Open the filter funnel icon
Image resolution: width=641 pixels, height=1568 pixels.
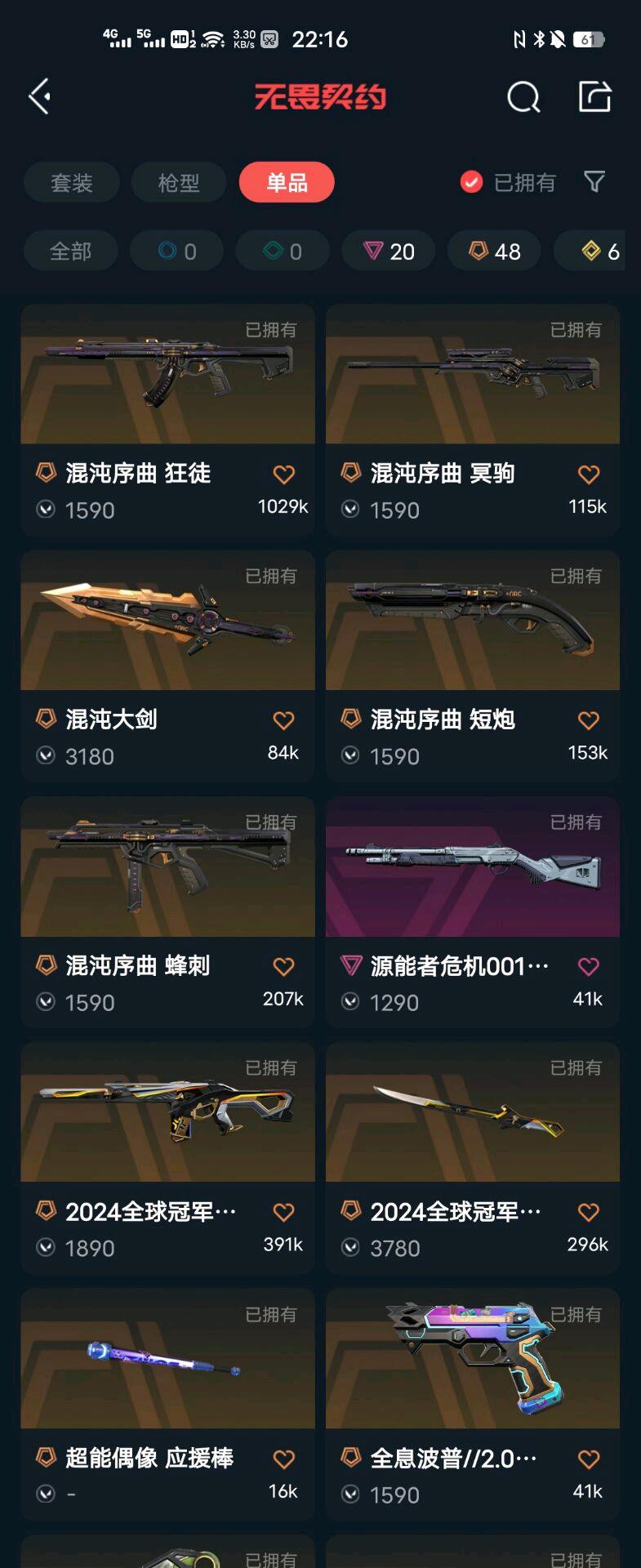point(594,181)
